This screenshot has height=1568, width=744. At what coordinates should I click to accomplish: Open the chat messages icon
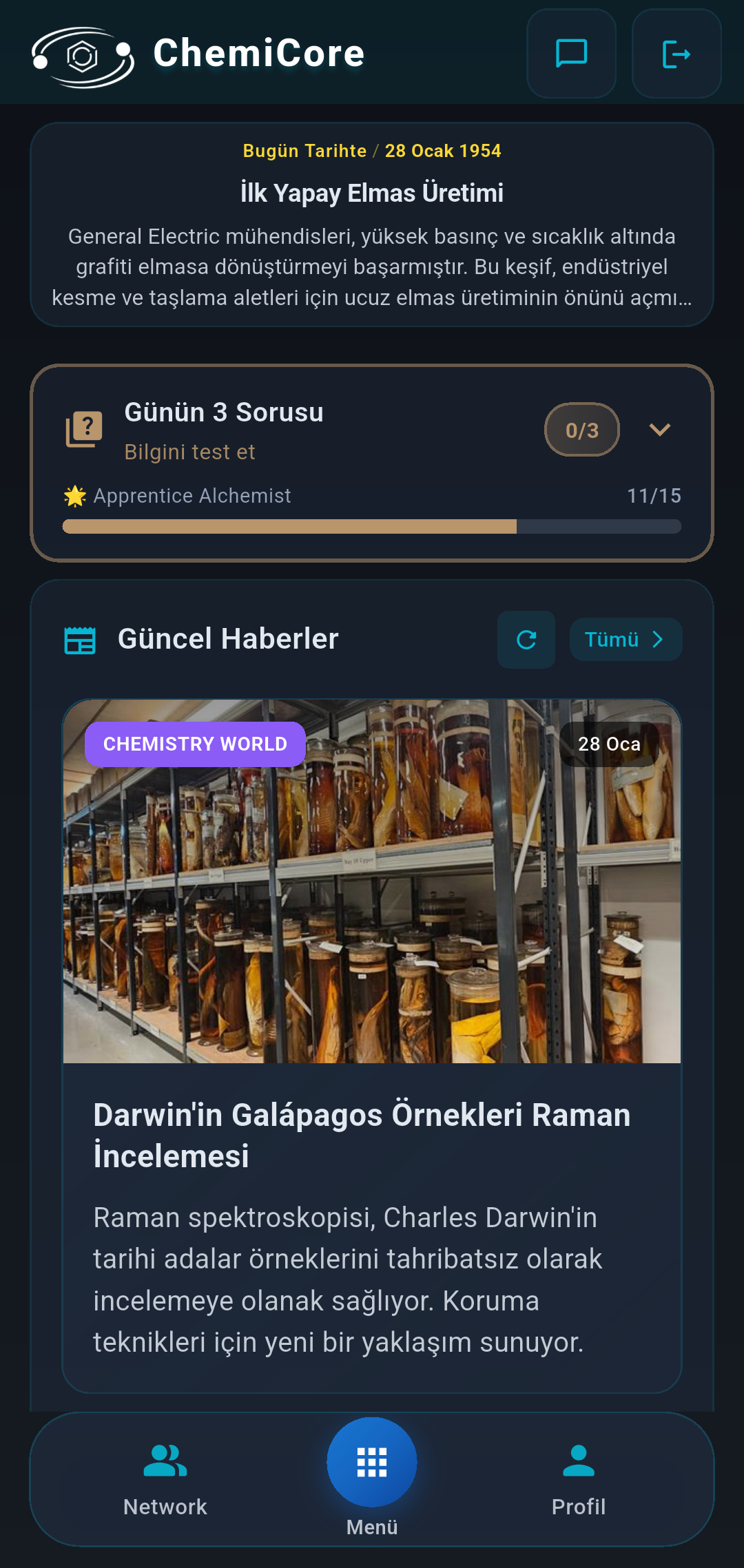click(x=571, y=54)
